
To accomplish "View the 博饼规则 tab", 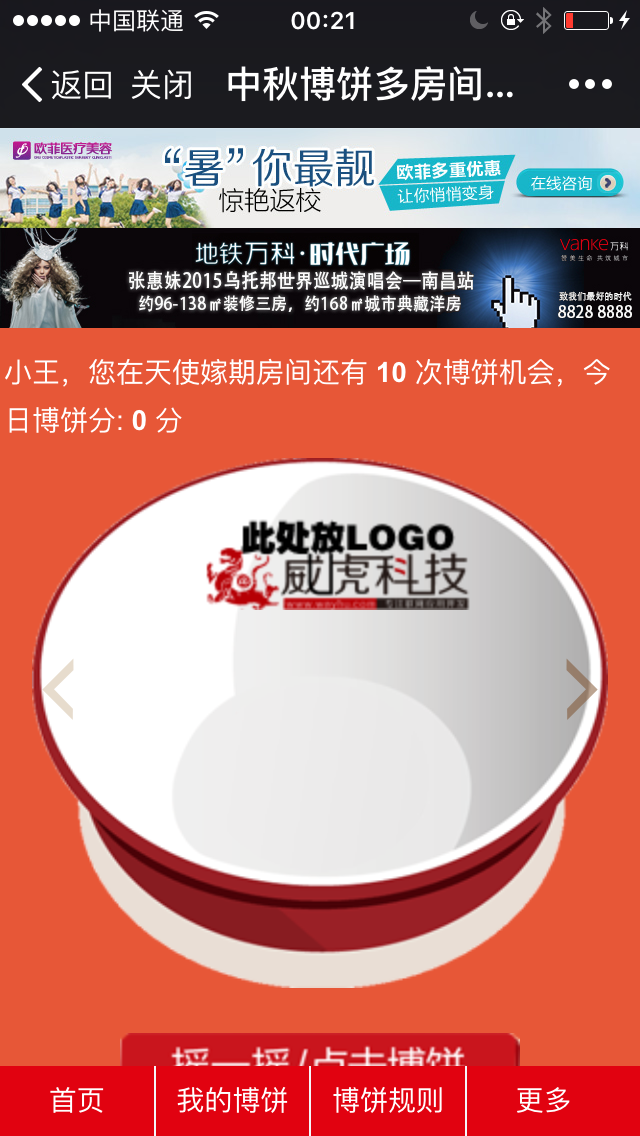I will click(388, 1101).
